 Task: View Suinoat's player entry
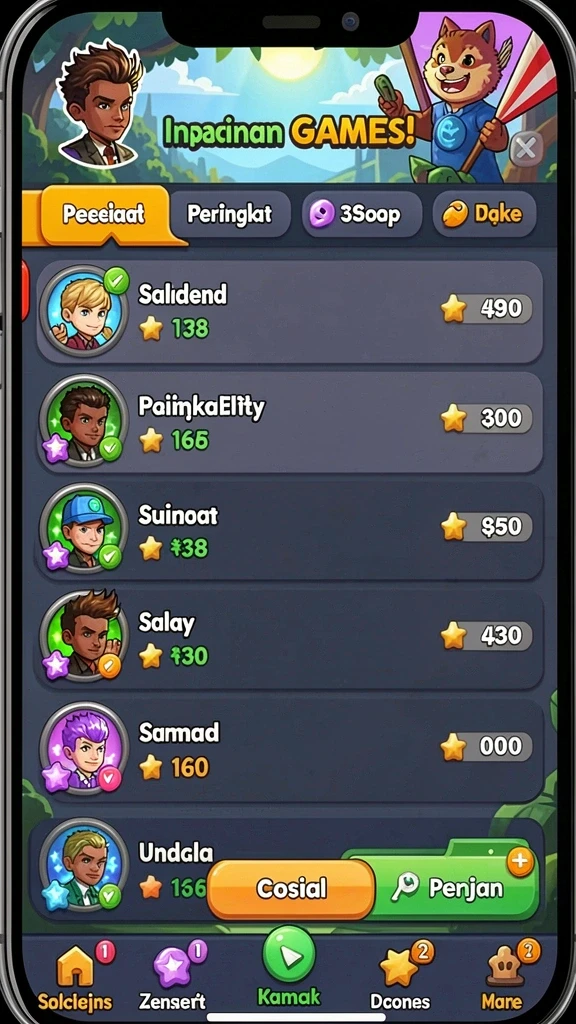point(289,530)
